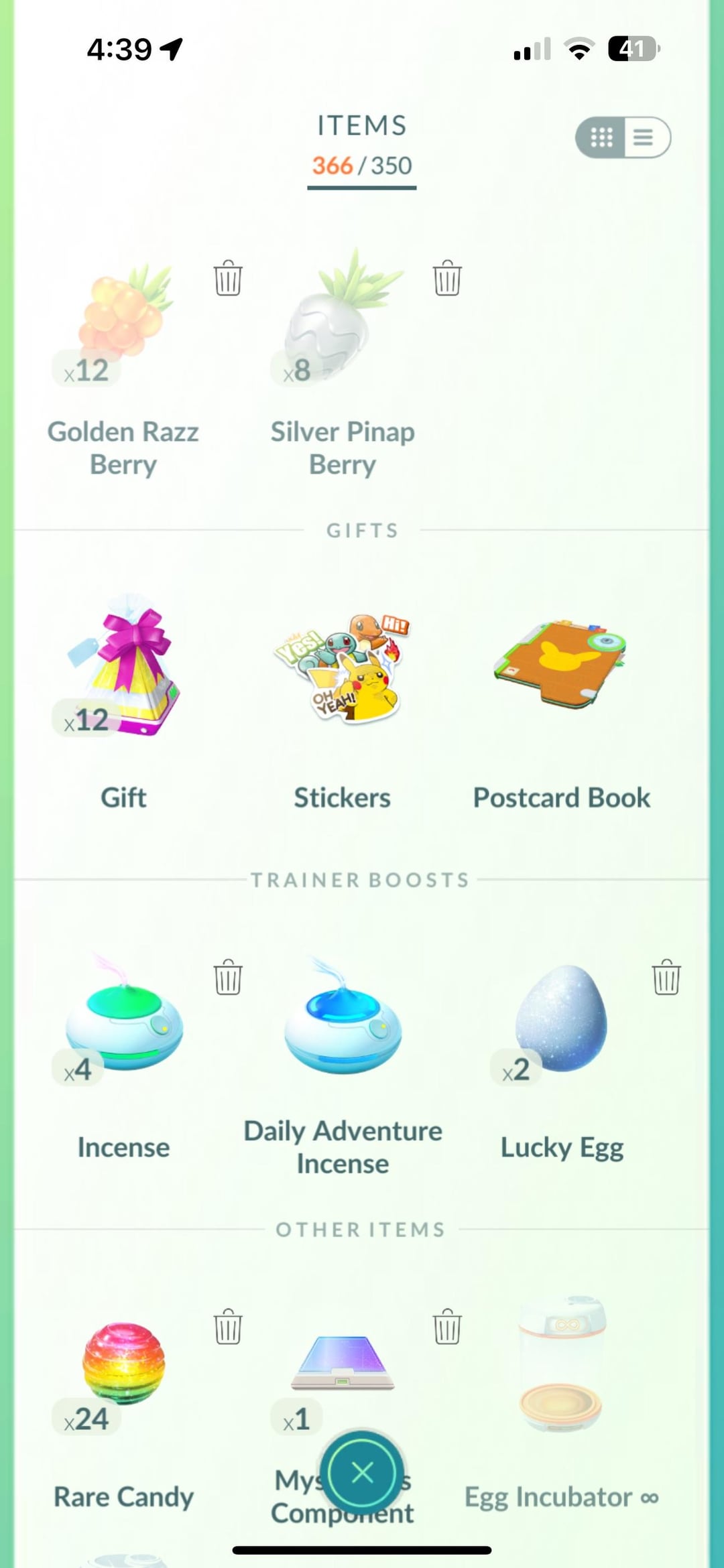The height and width of the screenshot is (1568, 724).
Task: Open the Postcard Book
Action: point(562,667)
